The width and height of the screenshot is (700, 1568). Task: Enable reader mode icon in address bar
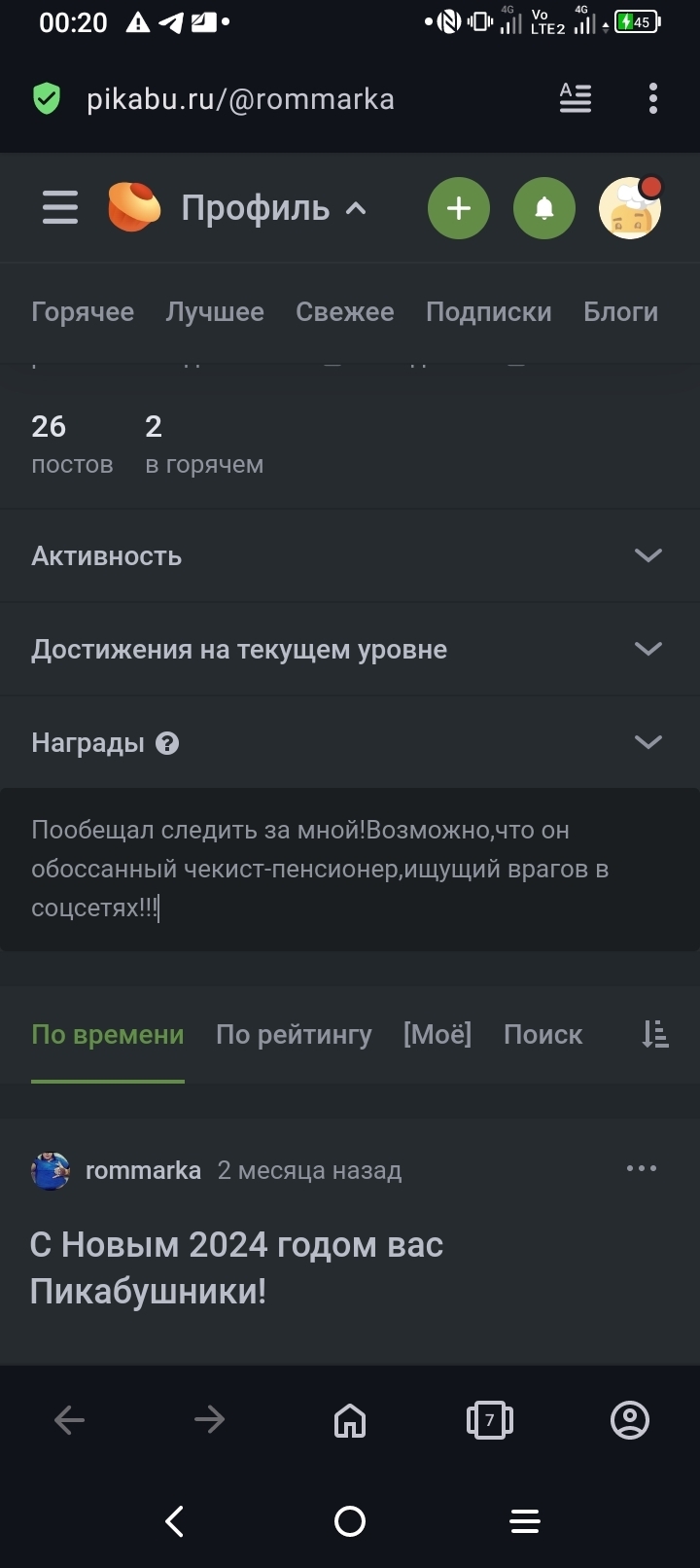click(x=576, y=98)
